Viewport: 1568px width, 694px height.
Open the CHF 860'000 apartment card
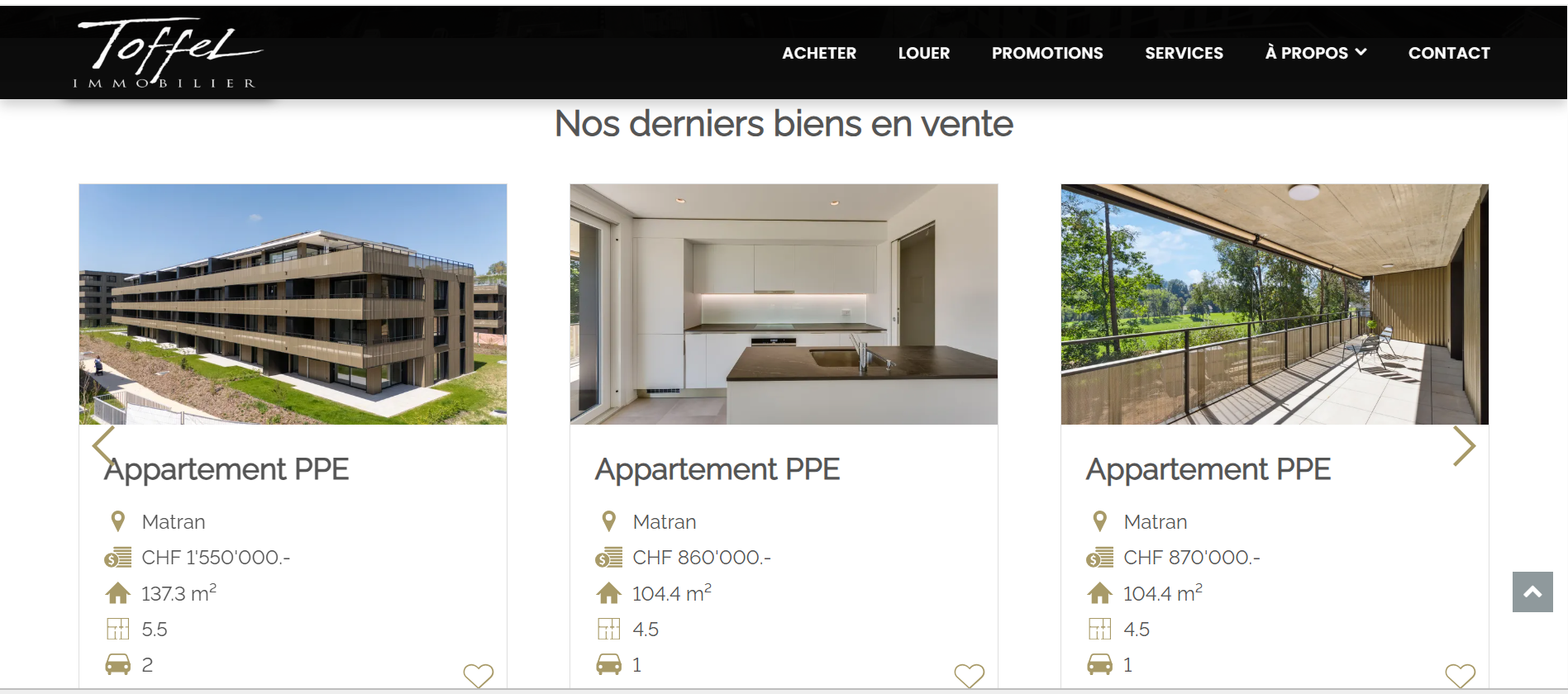(783, 304)
